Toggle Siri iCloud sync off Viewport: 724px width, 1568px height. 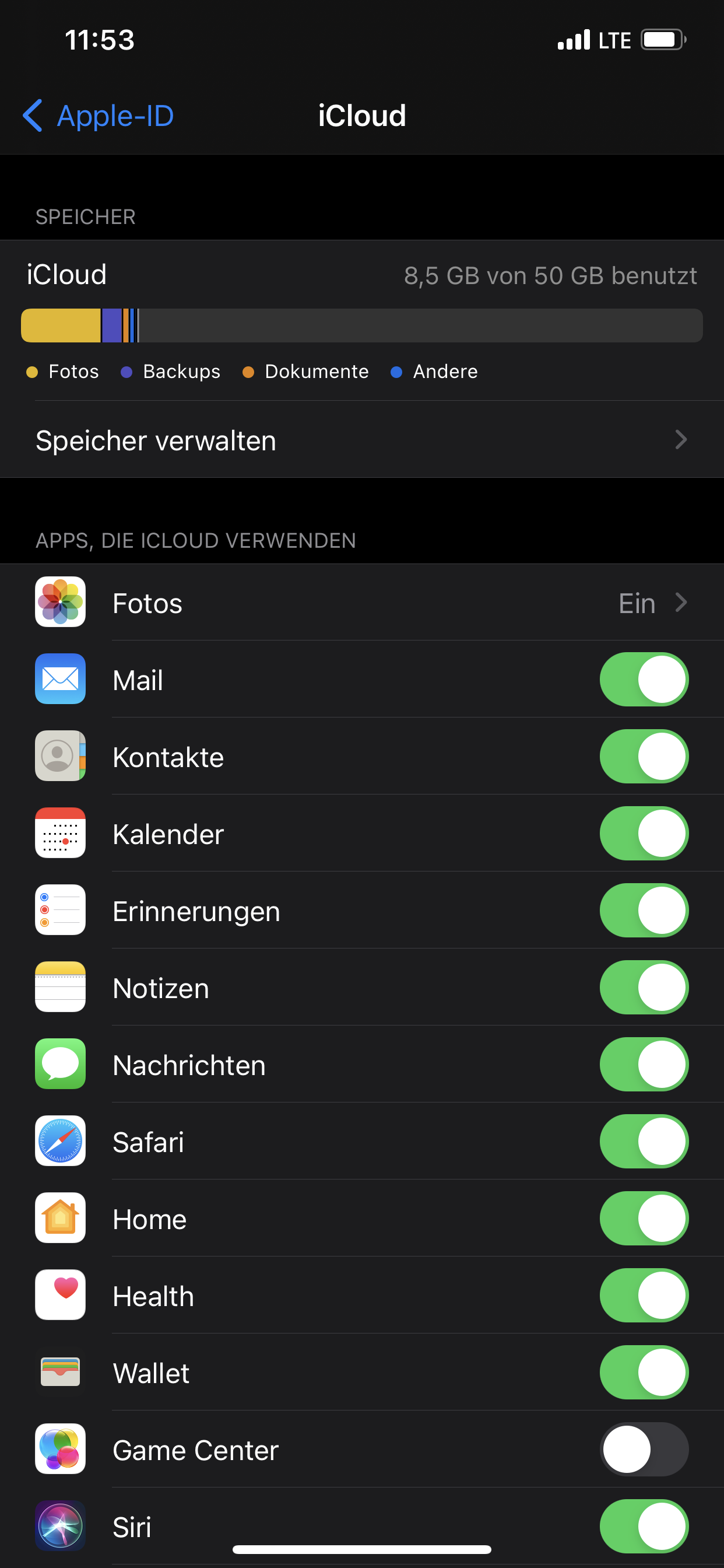643,1526
